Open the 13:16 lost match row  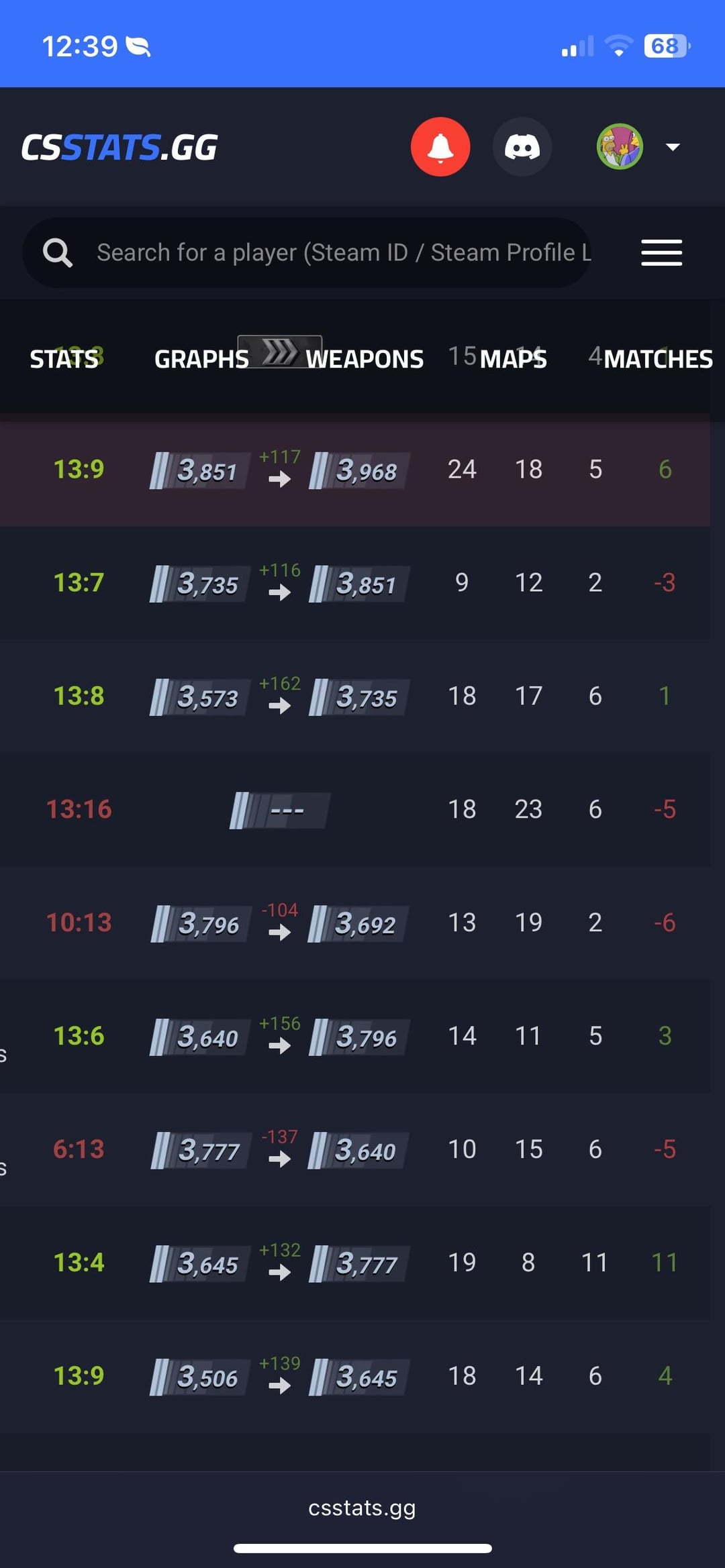click(x=355, y=809)
